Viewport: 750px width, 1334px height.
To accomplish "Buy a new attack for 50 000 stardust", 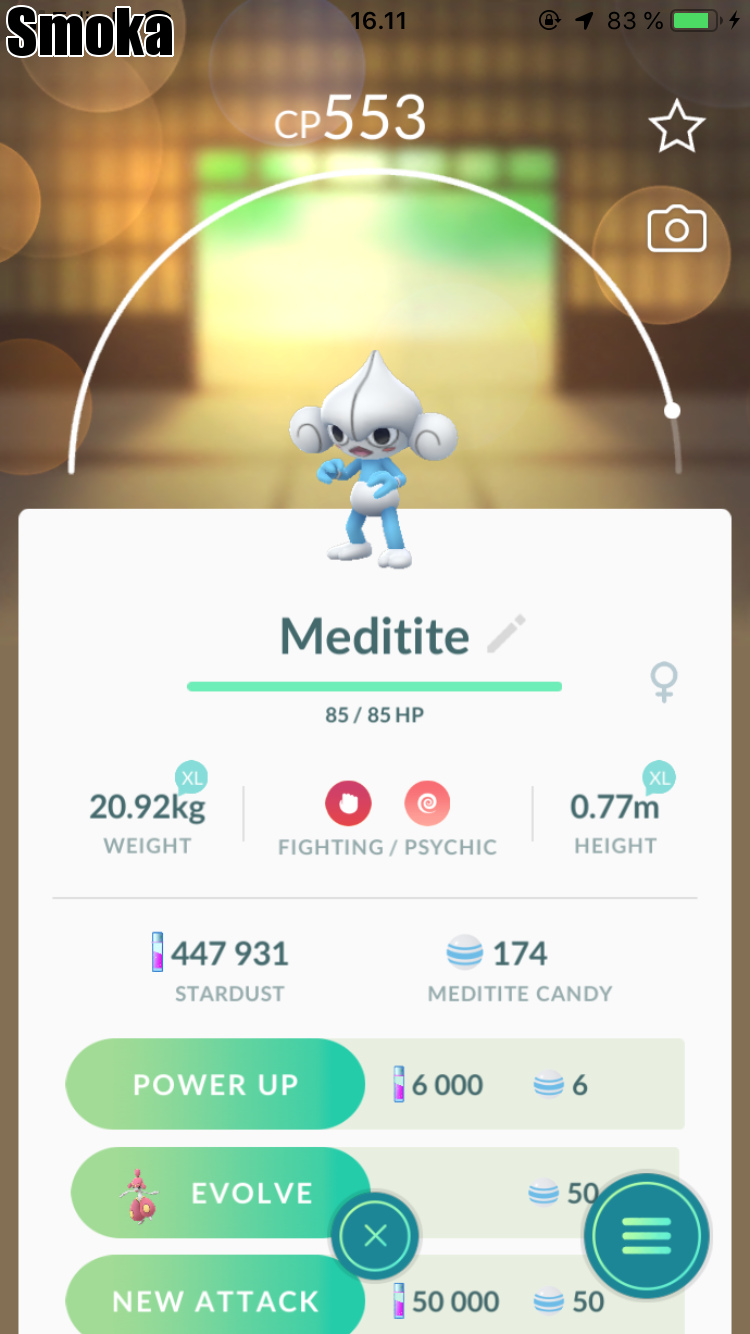I will coord(216,1301).
